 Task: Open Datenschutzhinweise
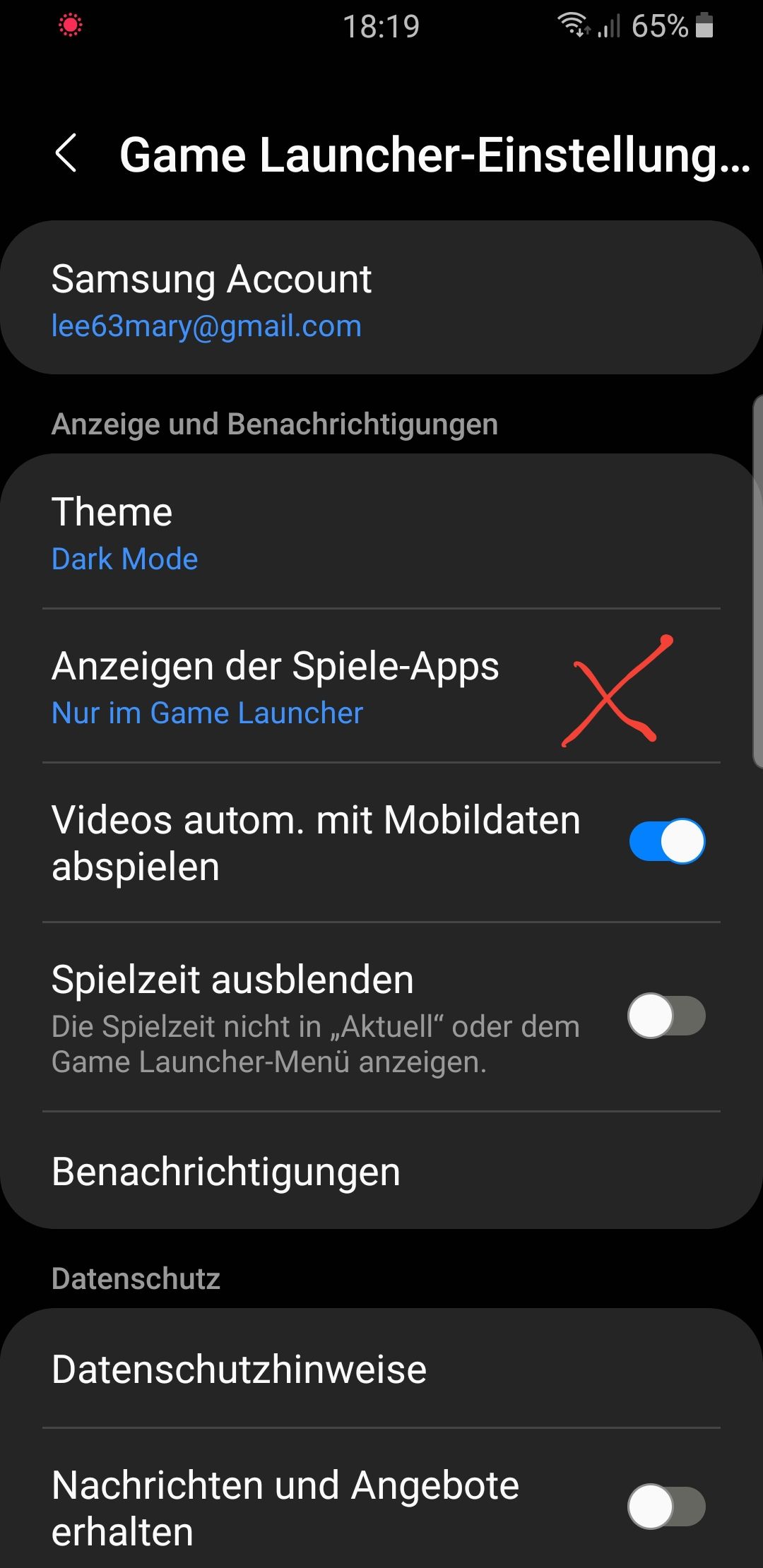[381, 1370]
